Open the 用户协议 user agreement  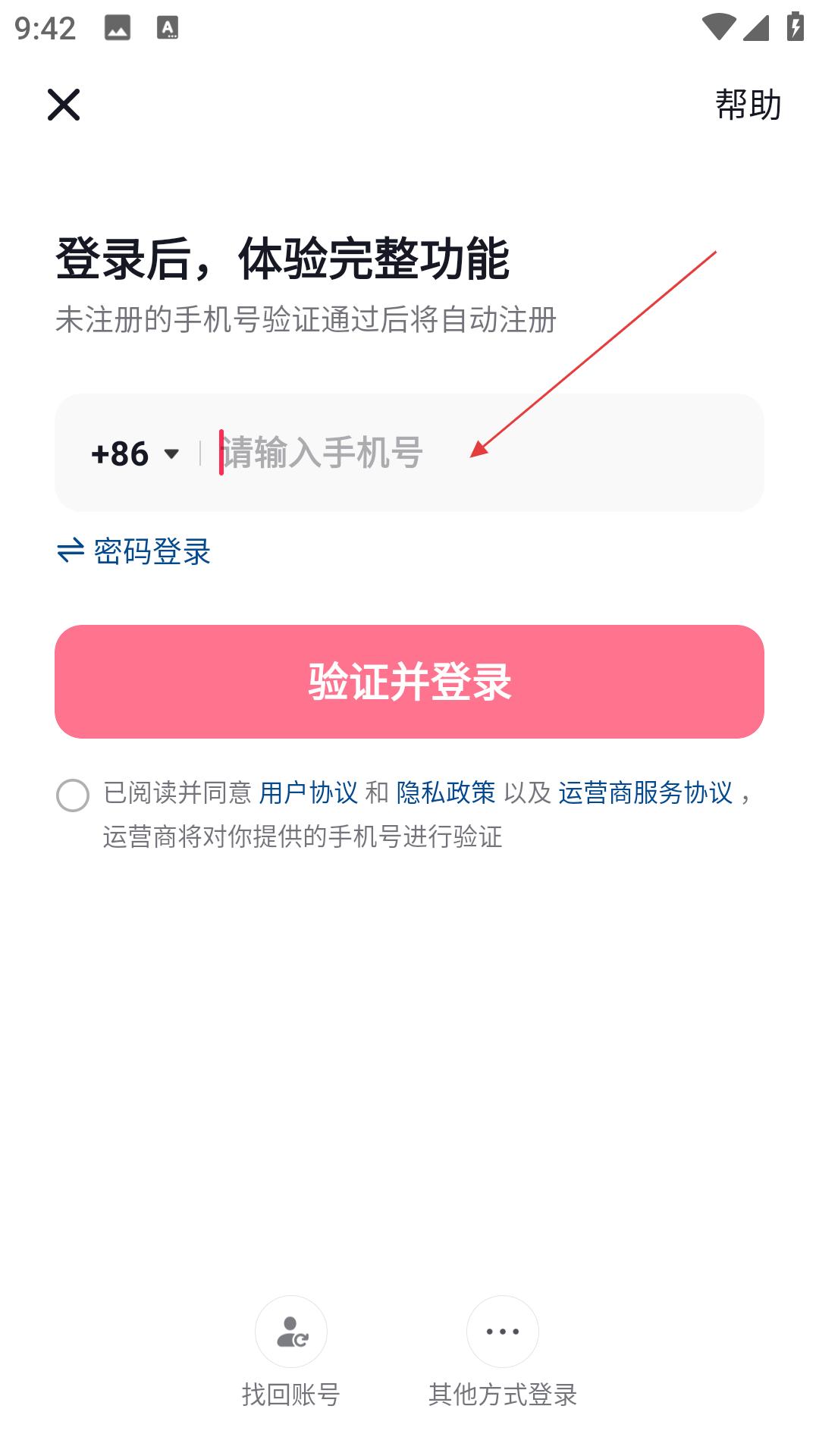(308, 793)
